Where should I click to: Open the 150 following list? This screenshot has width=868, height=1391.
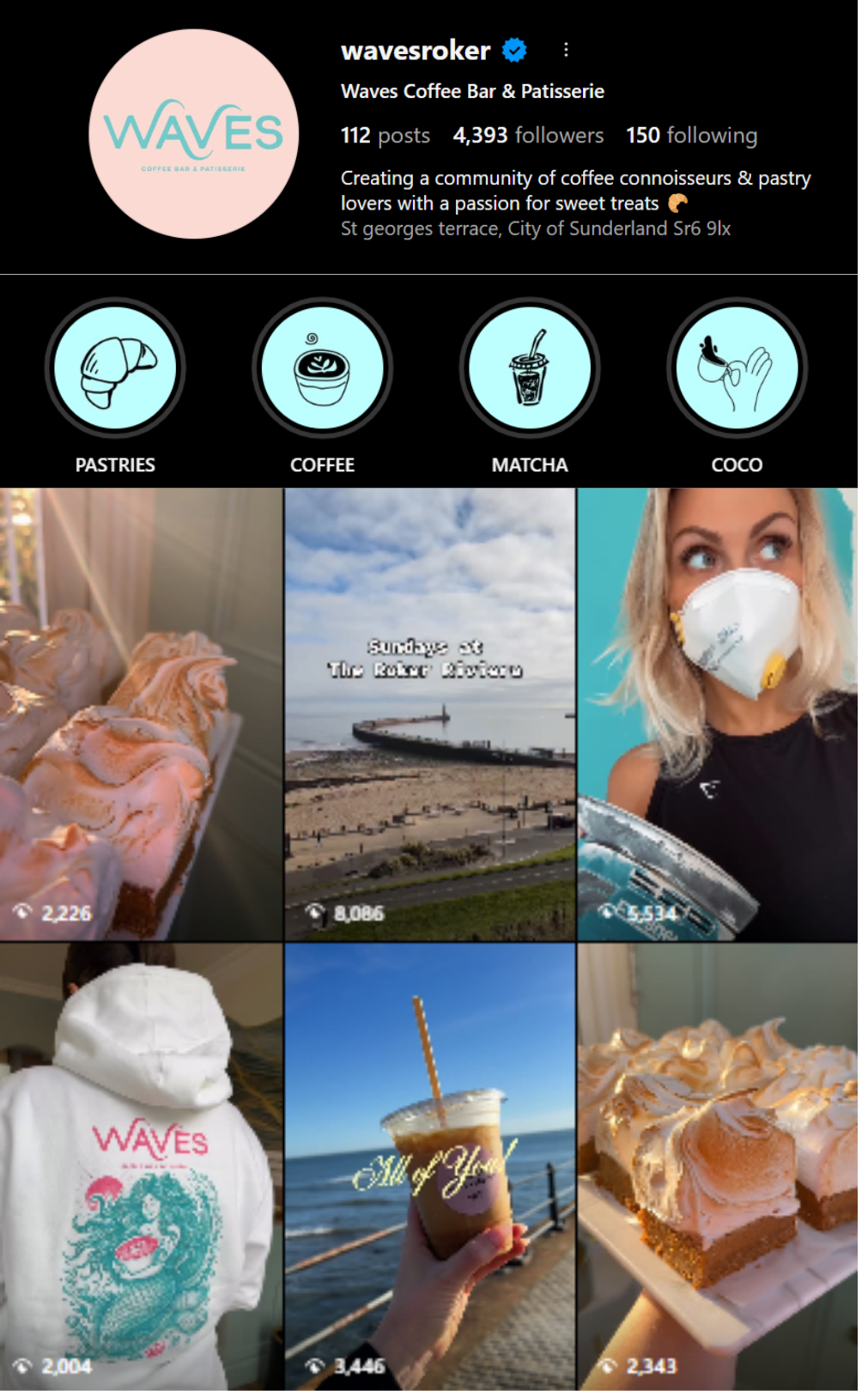[x=691, y=136]
